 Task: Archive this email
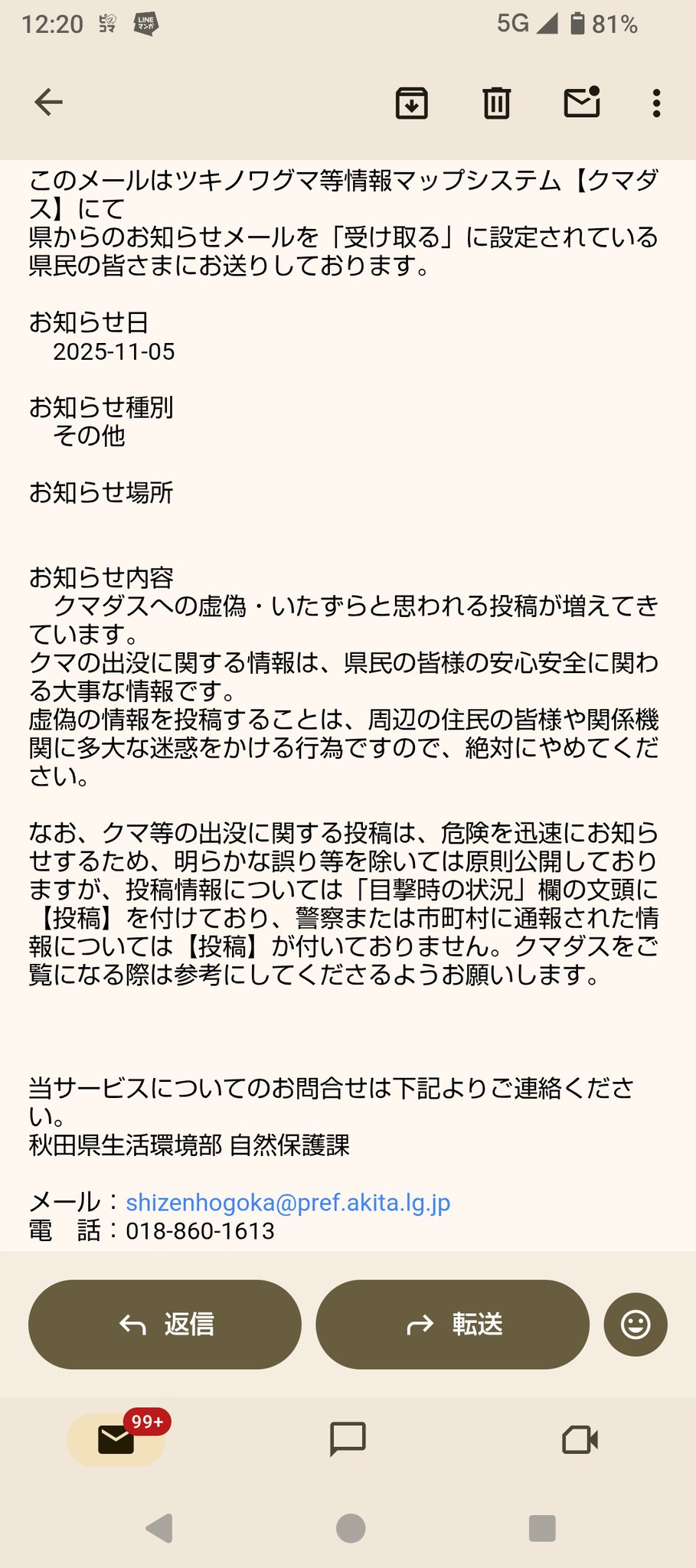tap(411, 103)
